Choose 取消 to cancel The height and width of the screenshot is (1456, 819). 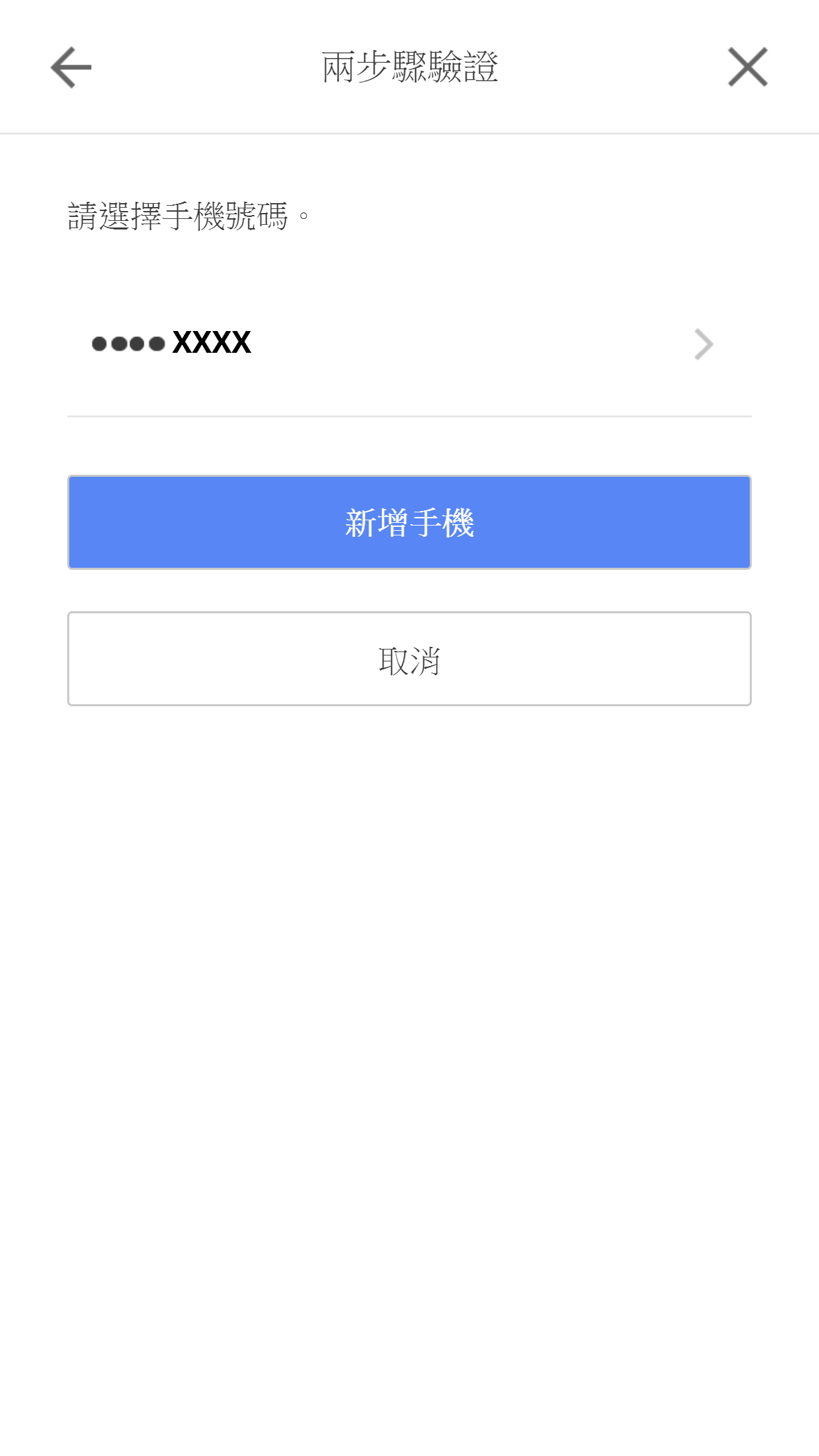(409, 659)
